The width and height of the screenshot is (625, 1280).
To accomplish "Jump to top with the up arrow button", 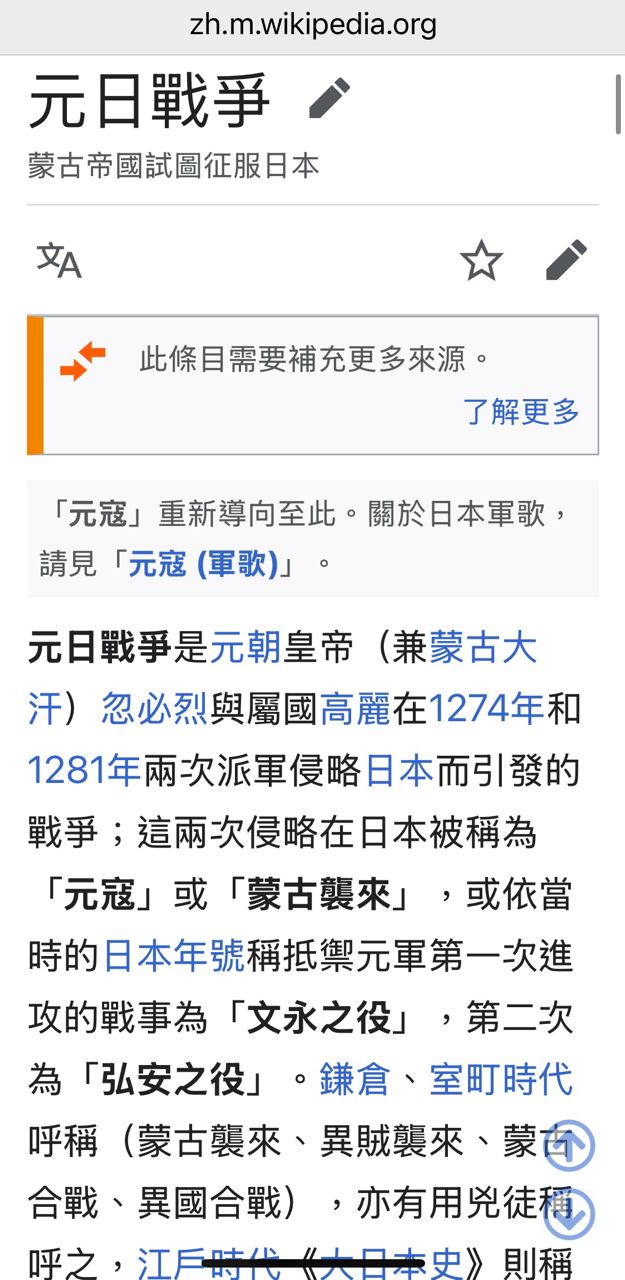I will [569, 1146].
